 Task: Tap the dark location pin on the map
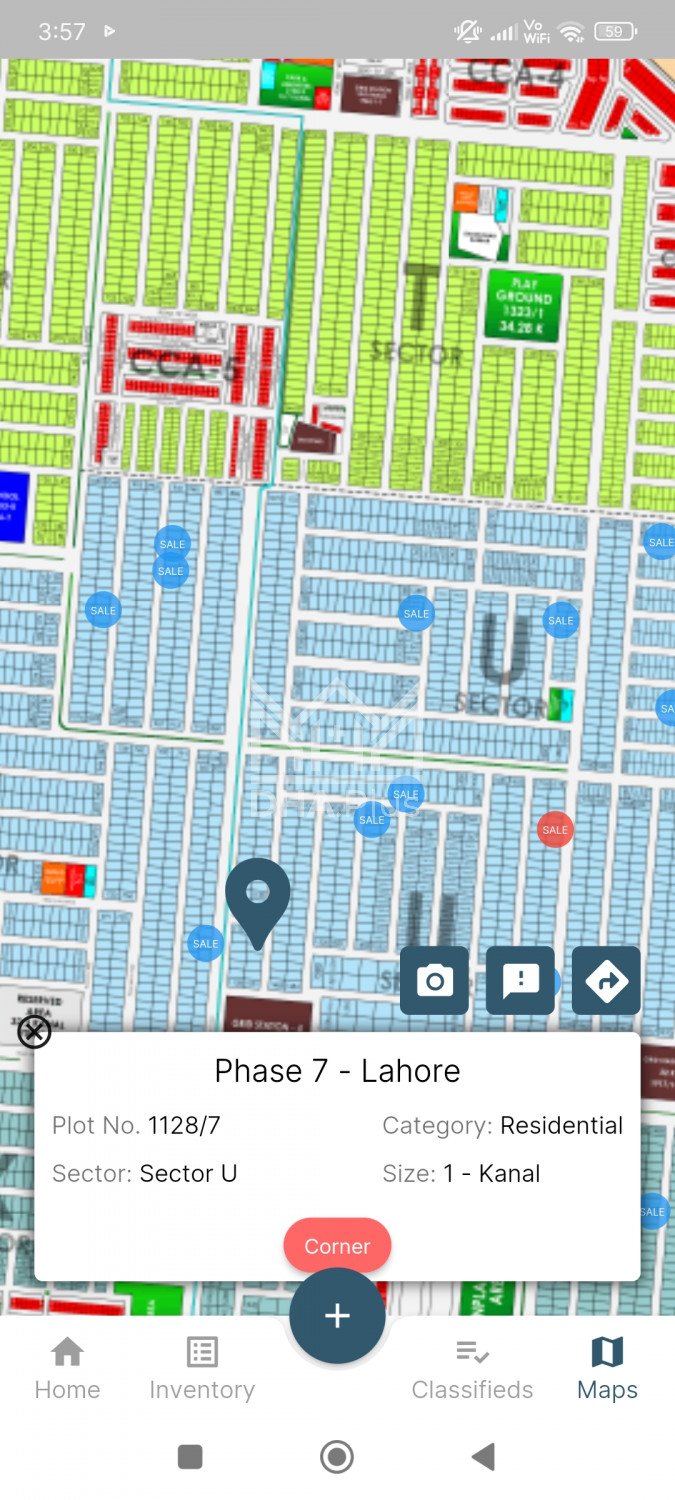[x=257, y=896]
